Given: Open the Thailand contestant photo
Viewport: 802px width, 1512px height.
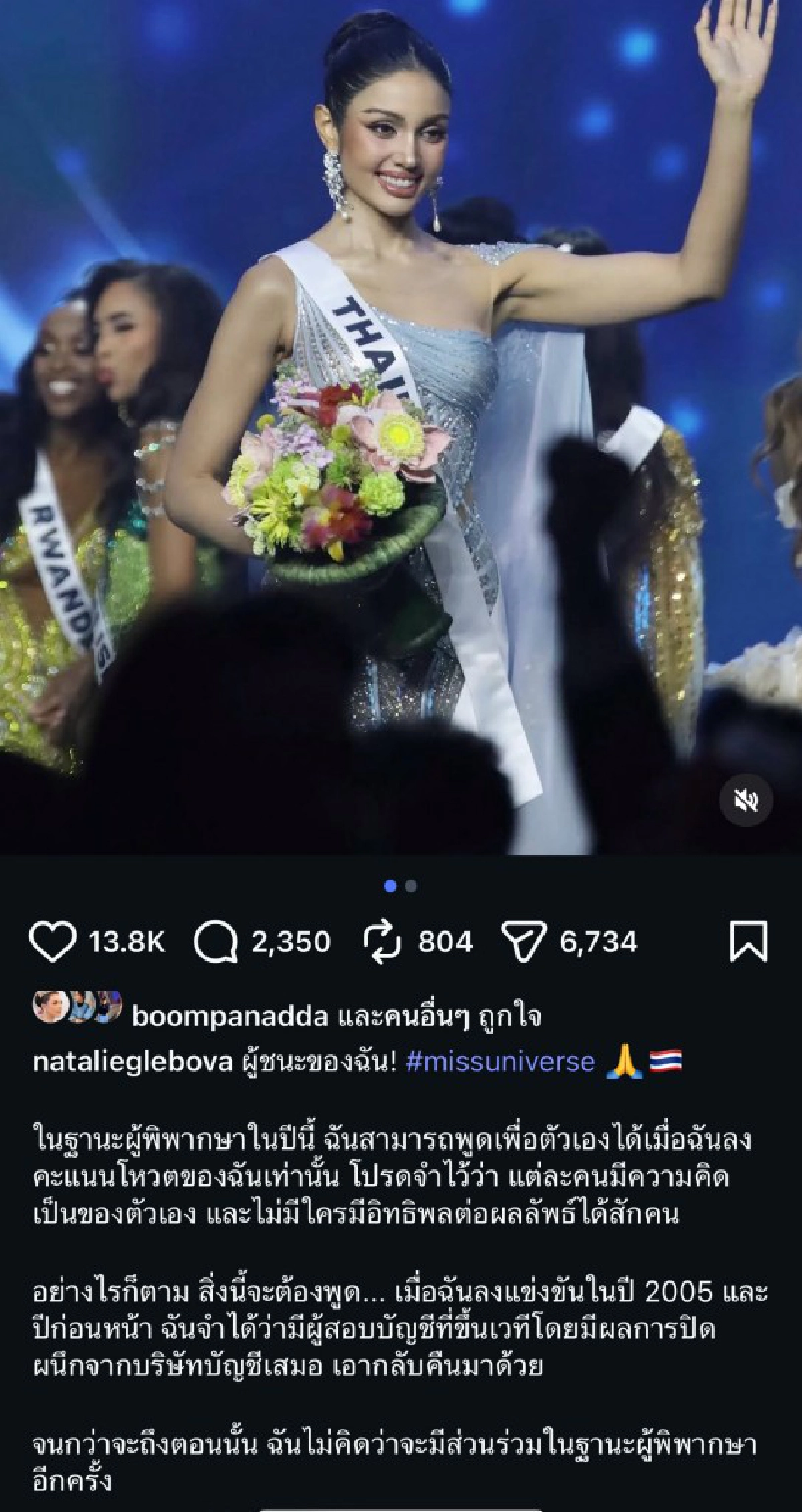Looking at the screenshot, I should click(x=401, y=401).
